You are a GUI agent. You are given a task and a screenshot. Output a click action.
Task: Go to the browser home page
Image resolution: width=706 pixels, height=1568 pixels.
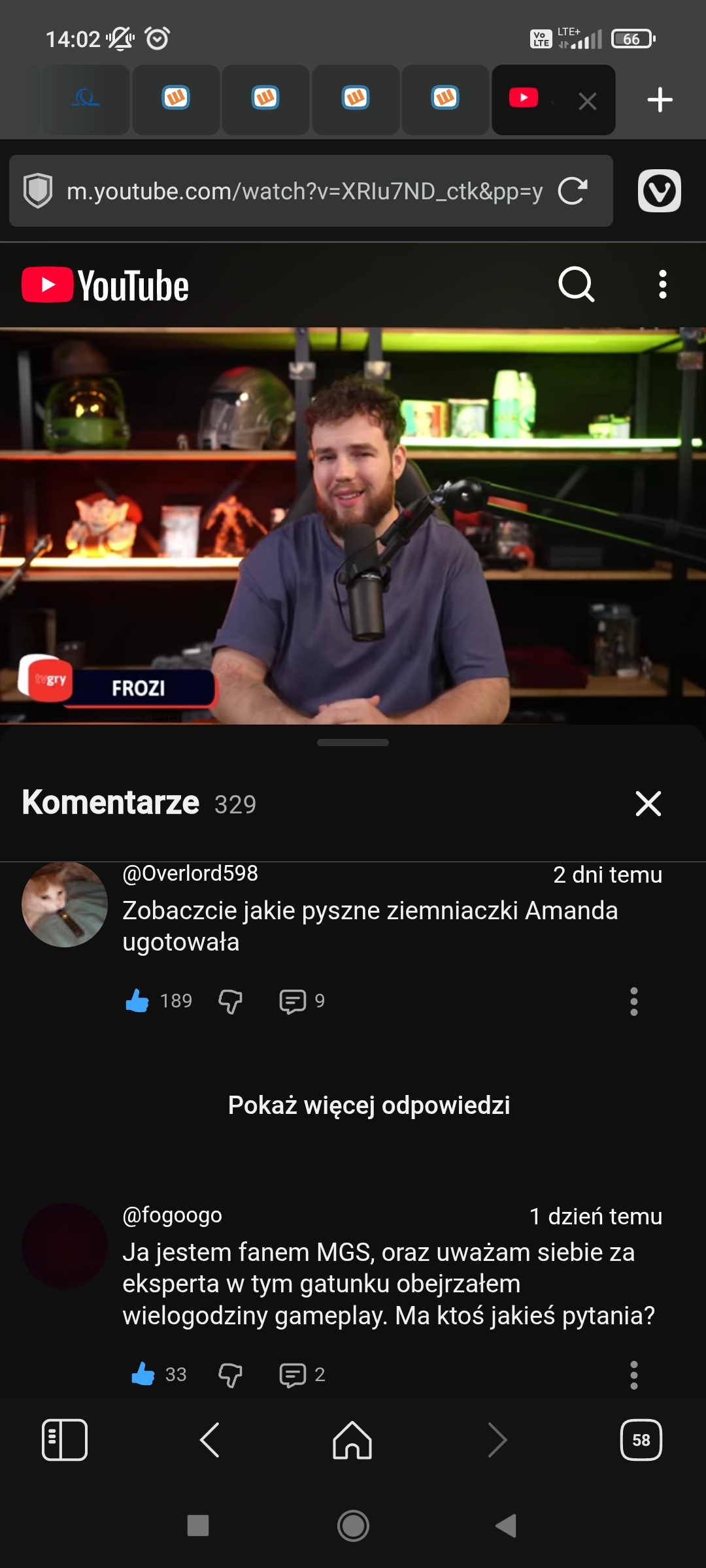click(x=352, y=1440)
